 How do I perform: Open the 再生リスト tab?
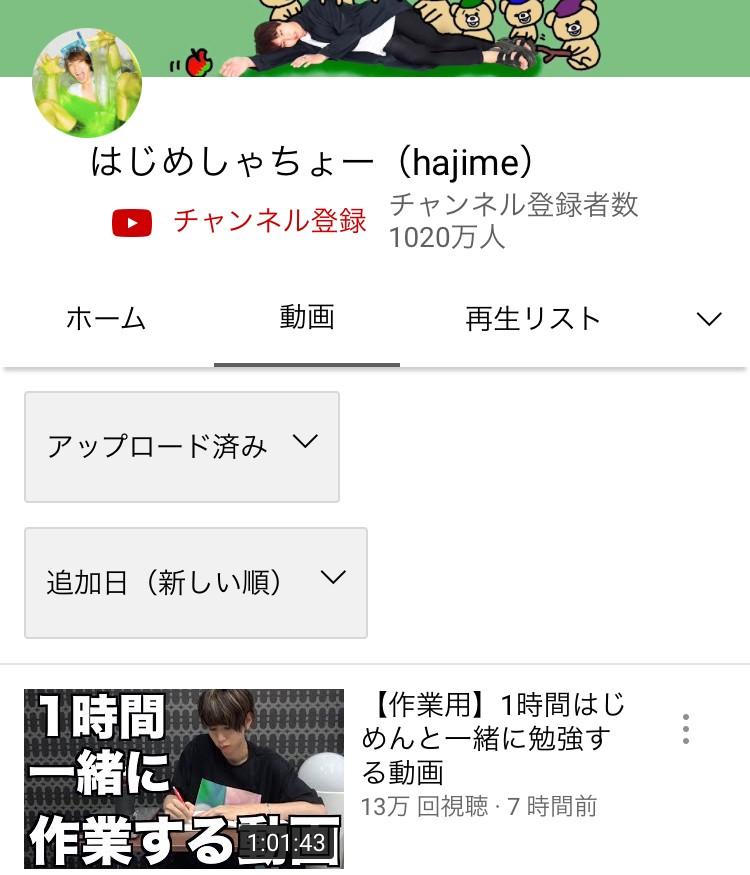533,319
